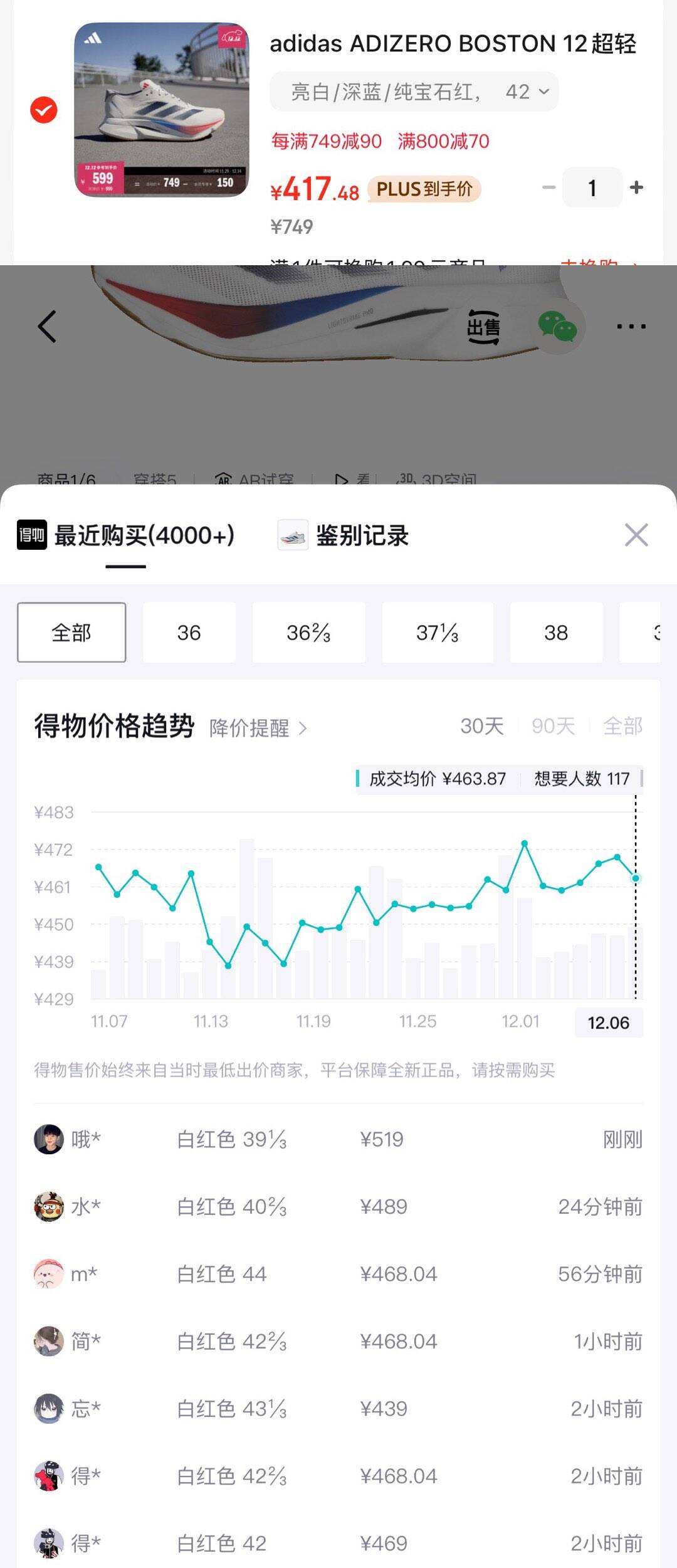The height and width of the screenshot is (1568, 677).
Task: Open the color and size 42 dropdown
Action: tap(414, 92)
